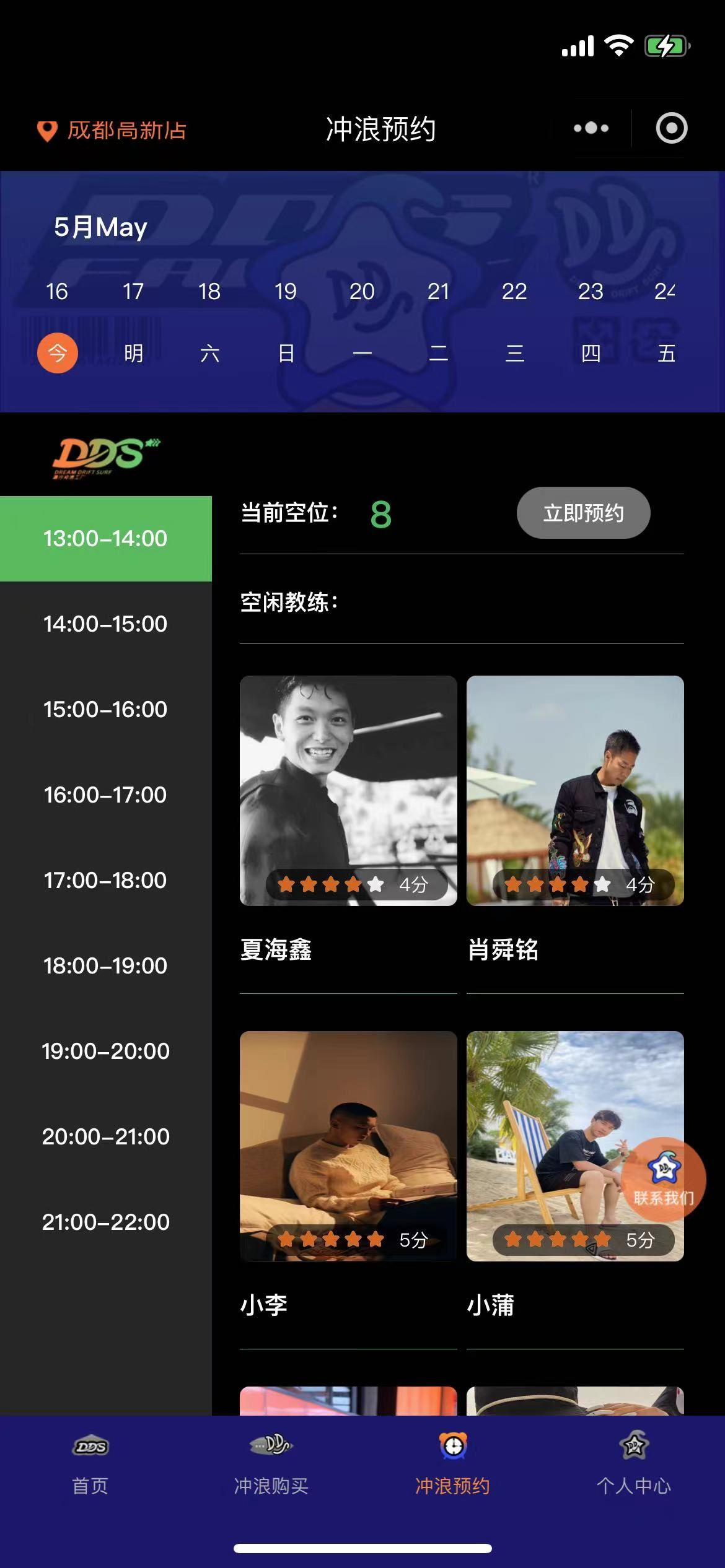Screen dimensions: 725x1568
Task: Tap 立即预约 to book now
Action: point(583,513)
